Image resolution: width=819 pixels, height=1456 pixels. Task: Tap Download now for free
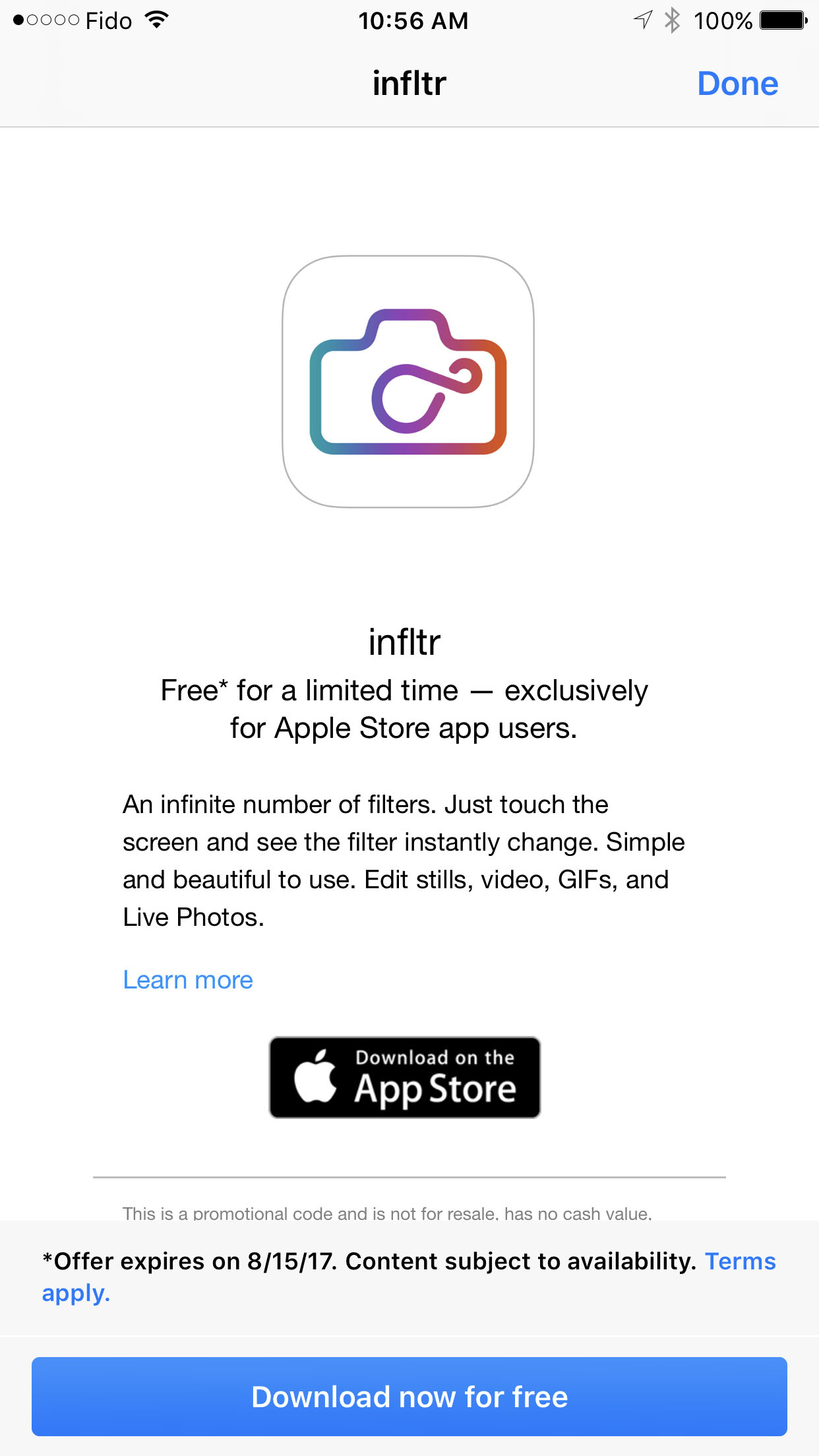[409, 1397]
